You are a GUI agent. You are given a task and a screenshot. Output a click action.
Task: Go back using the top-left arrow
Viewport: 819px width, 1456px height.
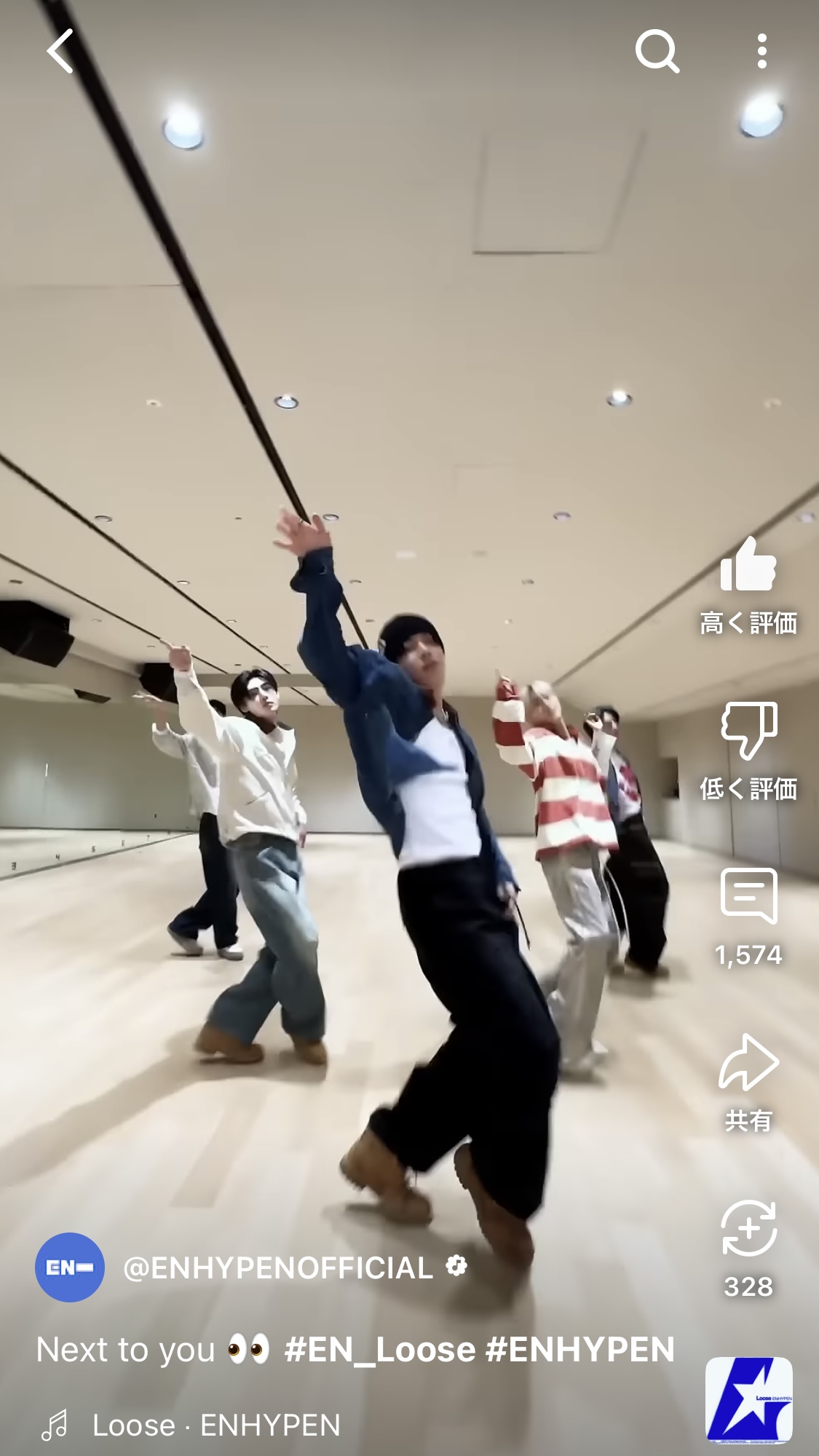[x=60, y=51]
